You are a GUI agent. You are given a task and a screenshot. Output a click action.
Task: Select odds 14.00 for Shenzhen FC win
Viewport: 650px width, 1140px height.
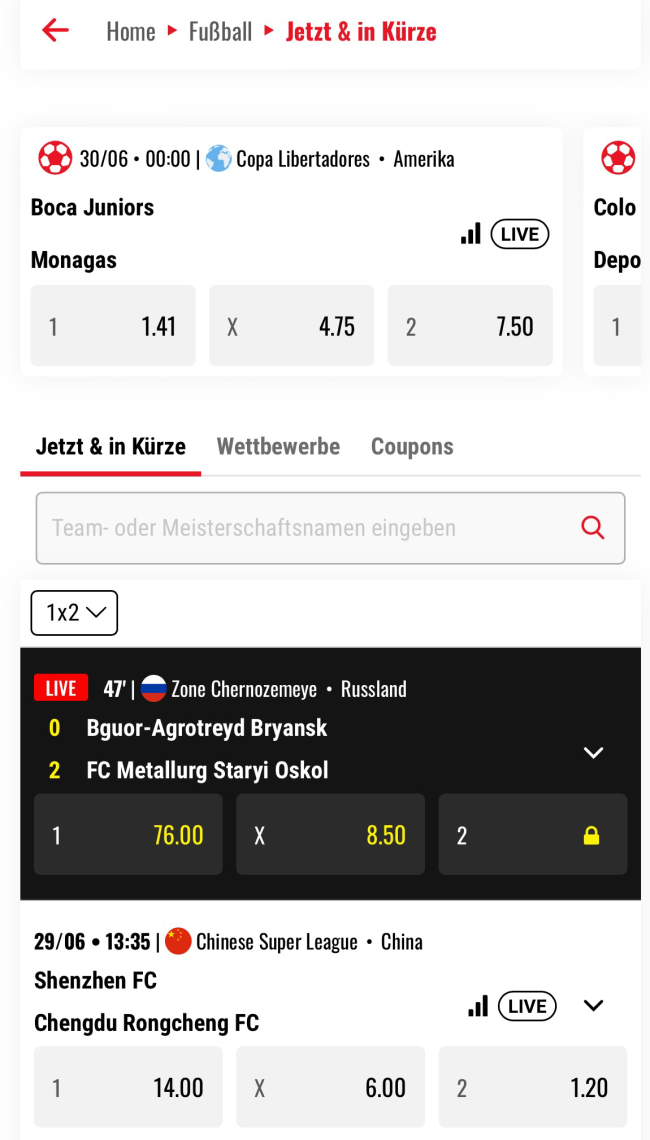point(128,1087)
